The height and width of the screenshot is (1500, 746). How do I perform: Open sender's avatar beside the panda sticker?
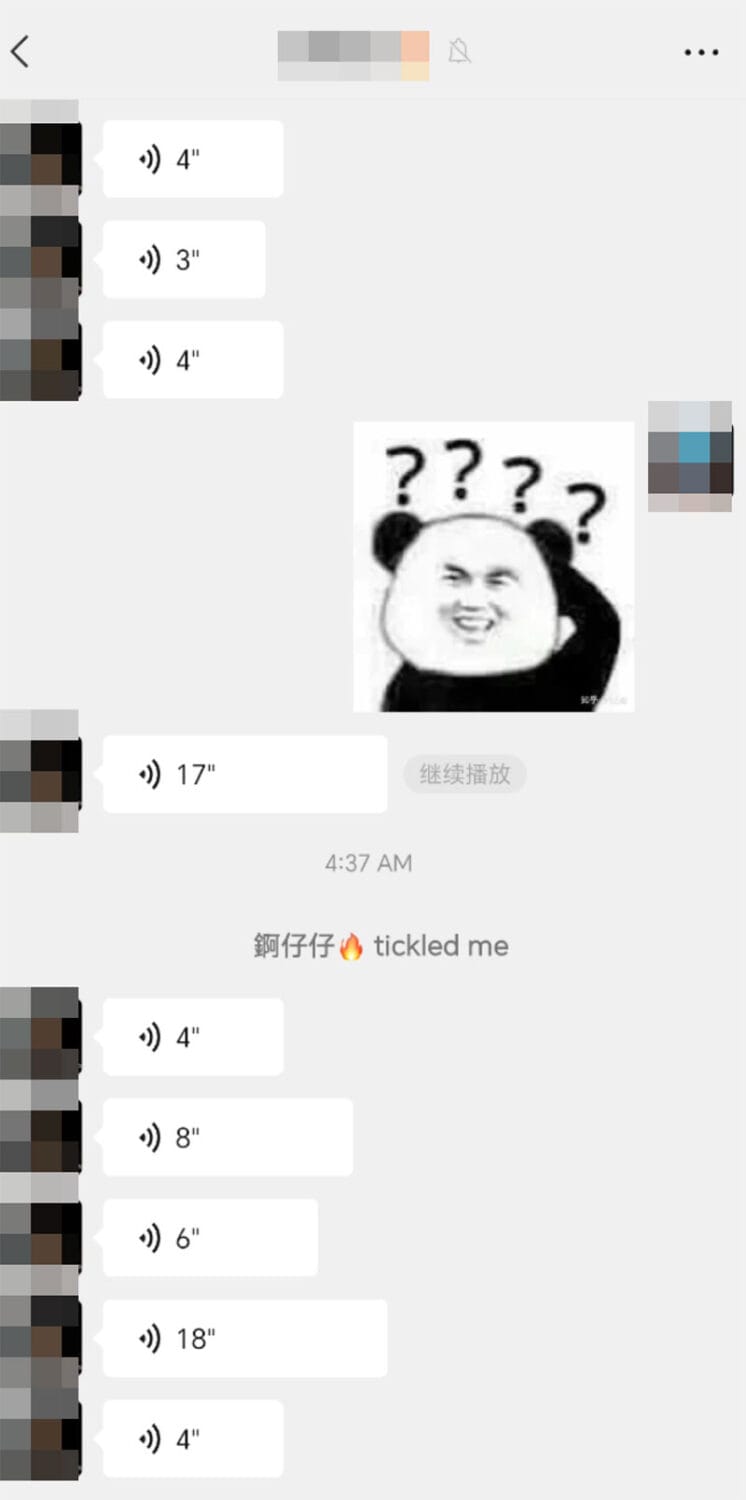pos(690,456)
